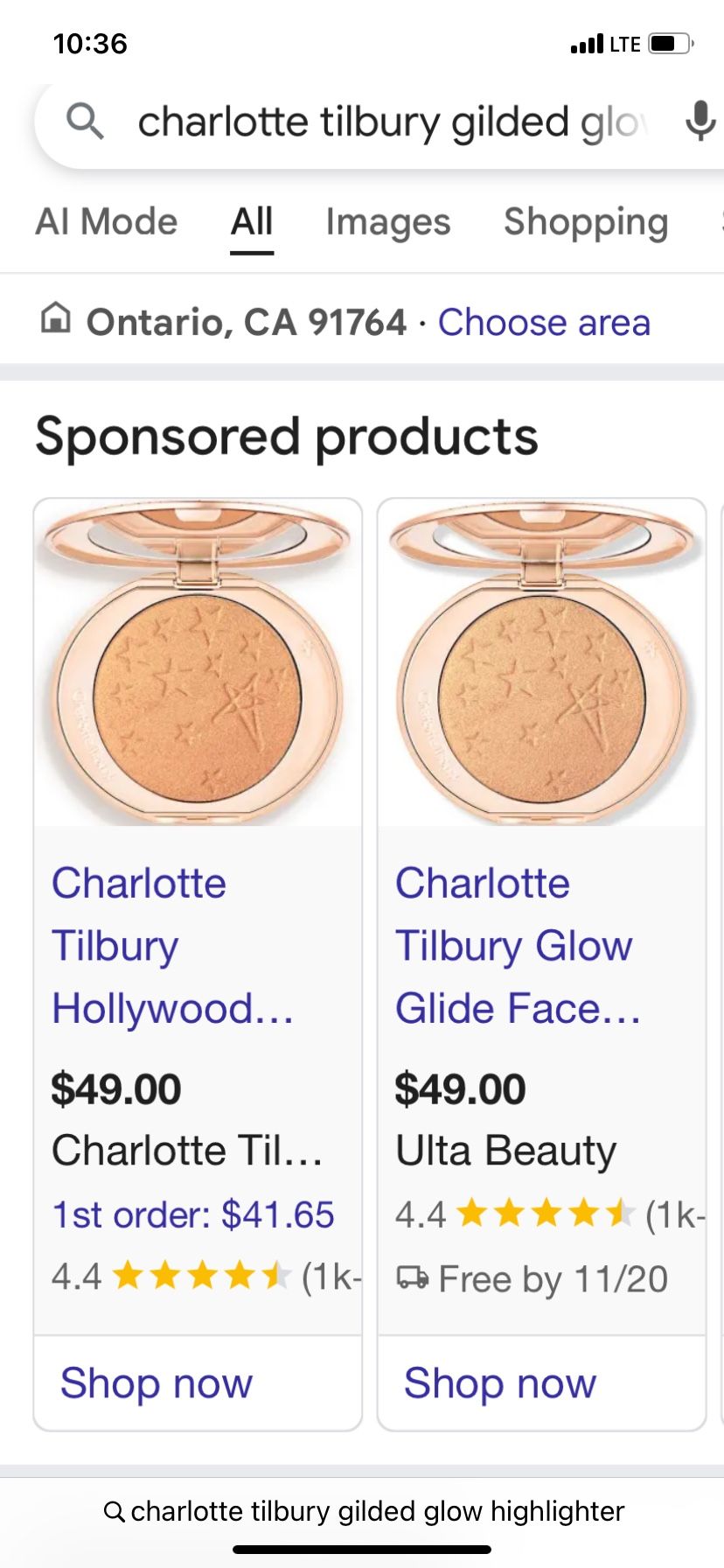This screenshot has height=1568, width=724.
Task: Click the 1st order $41.65 offer text
Action: click(x=191, y=1214)
